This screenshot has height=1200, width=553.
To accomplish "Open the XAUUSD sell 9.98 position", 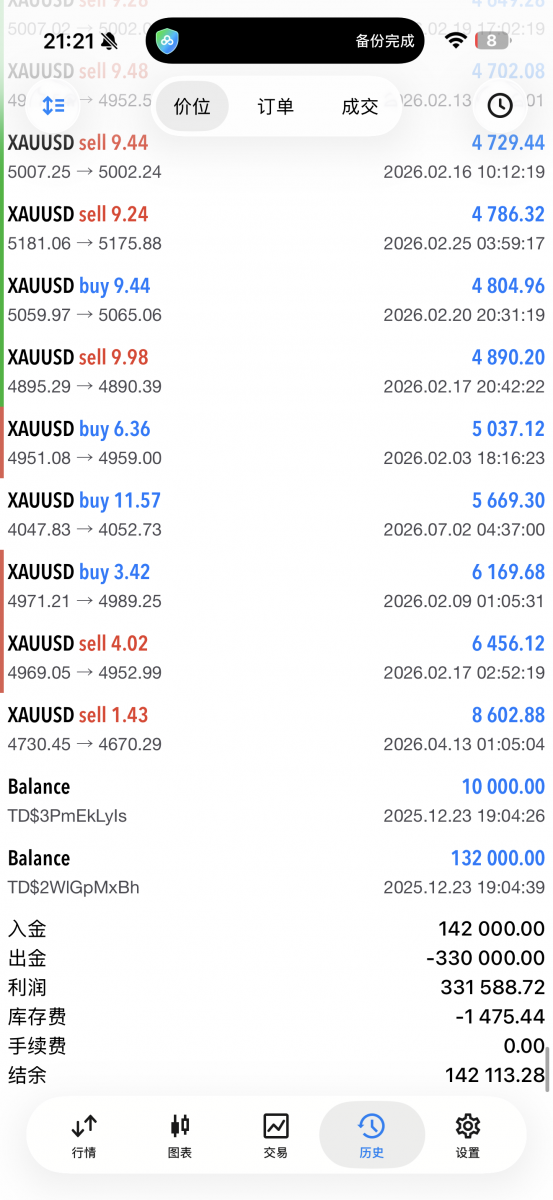I will click(x=276, y=371).
